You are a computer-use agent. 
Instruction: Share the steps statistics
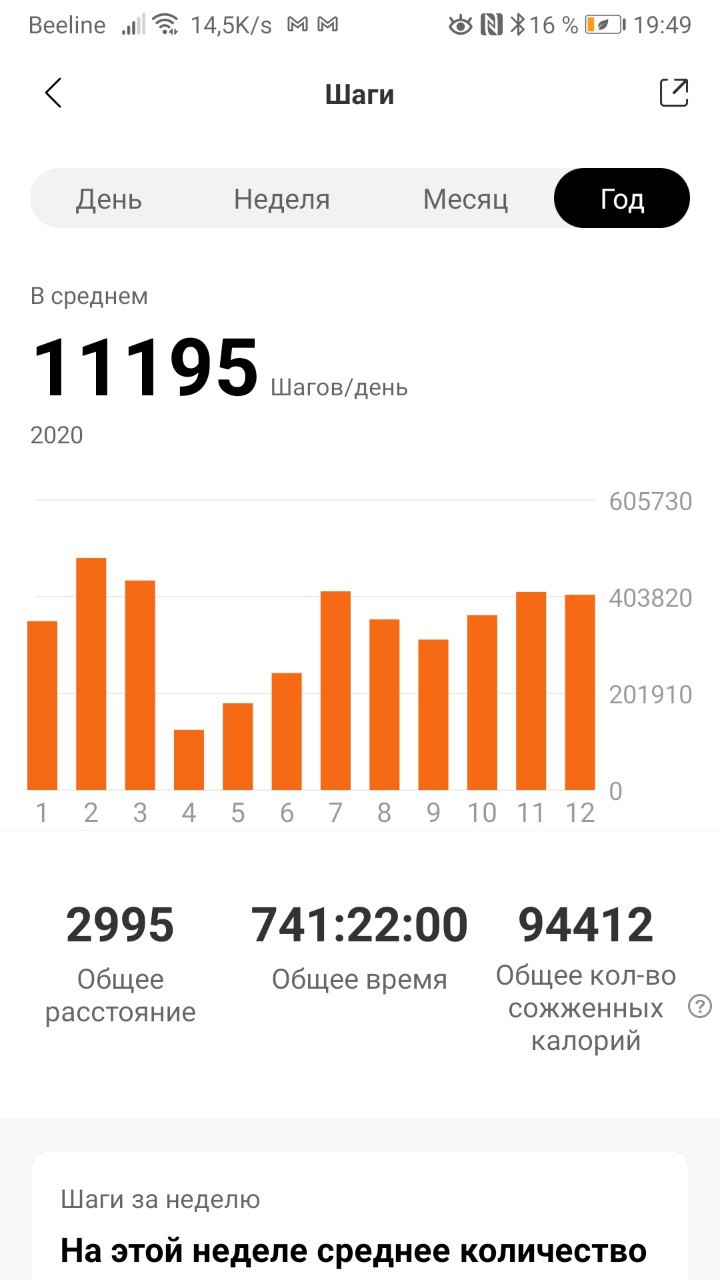coord(674,93)
